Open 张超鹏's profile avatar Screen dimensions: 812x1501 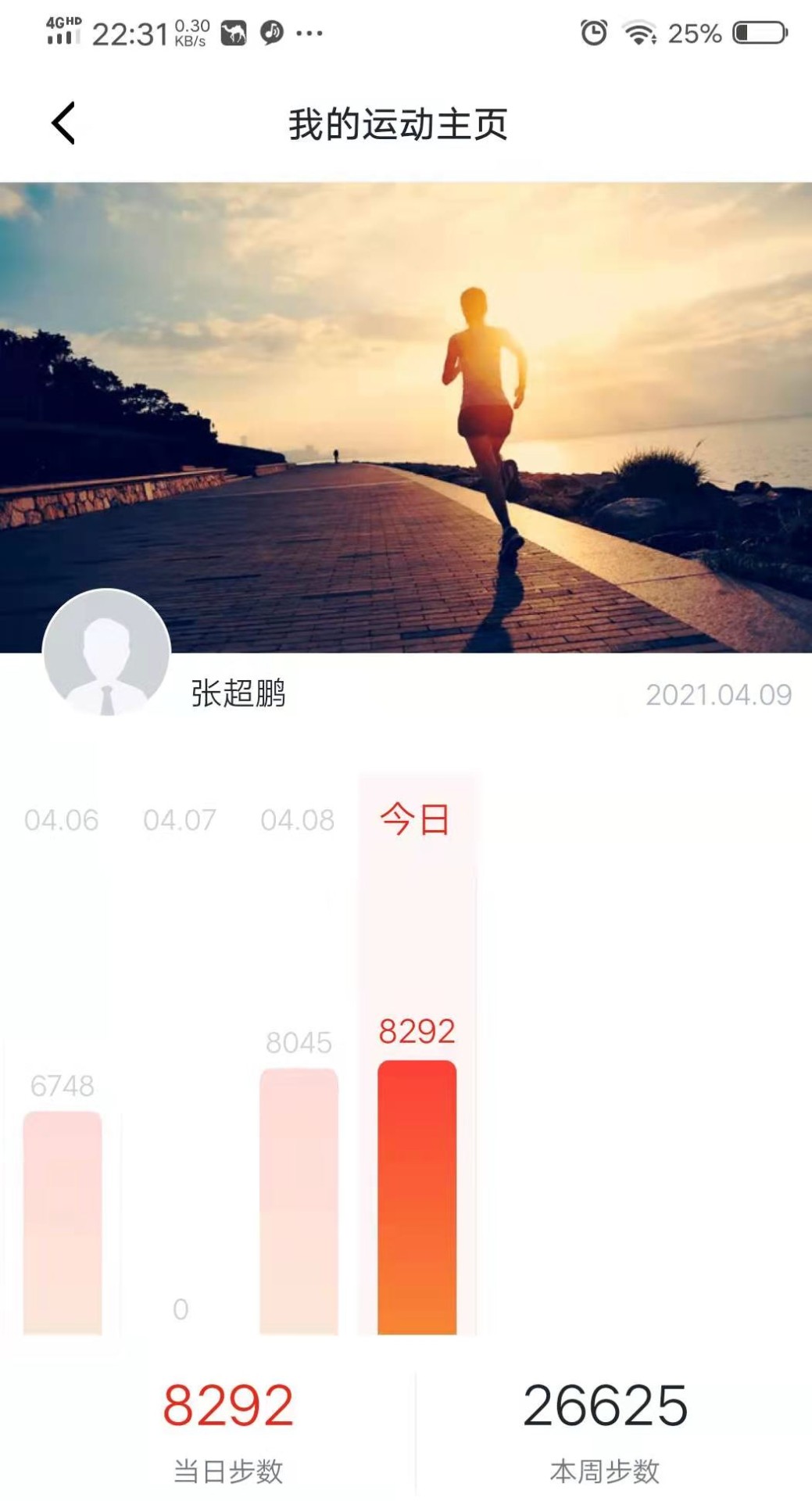coord(106,653)
